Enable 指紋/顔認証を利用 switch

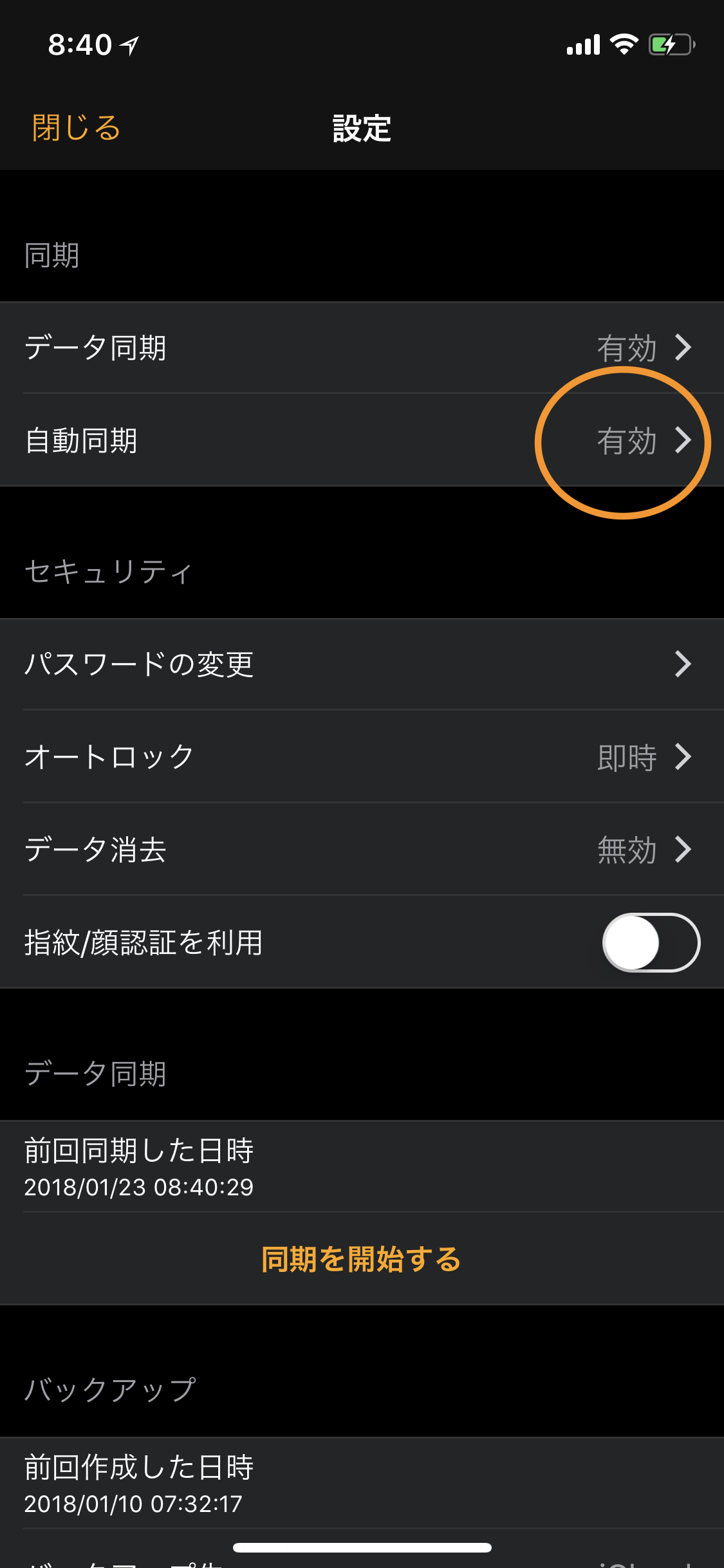pyautogui.click(x=650, y=942)
